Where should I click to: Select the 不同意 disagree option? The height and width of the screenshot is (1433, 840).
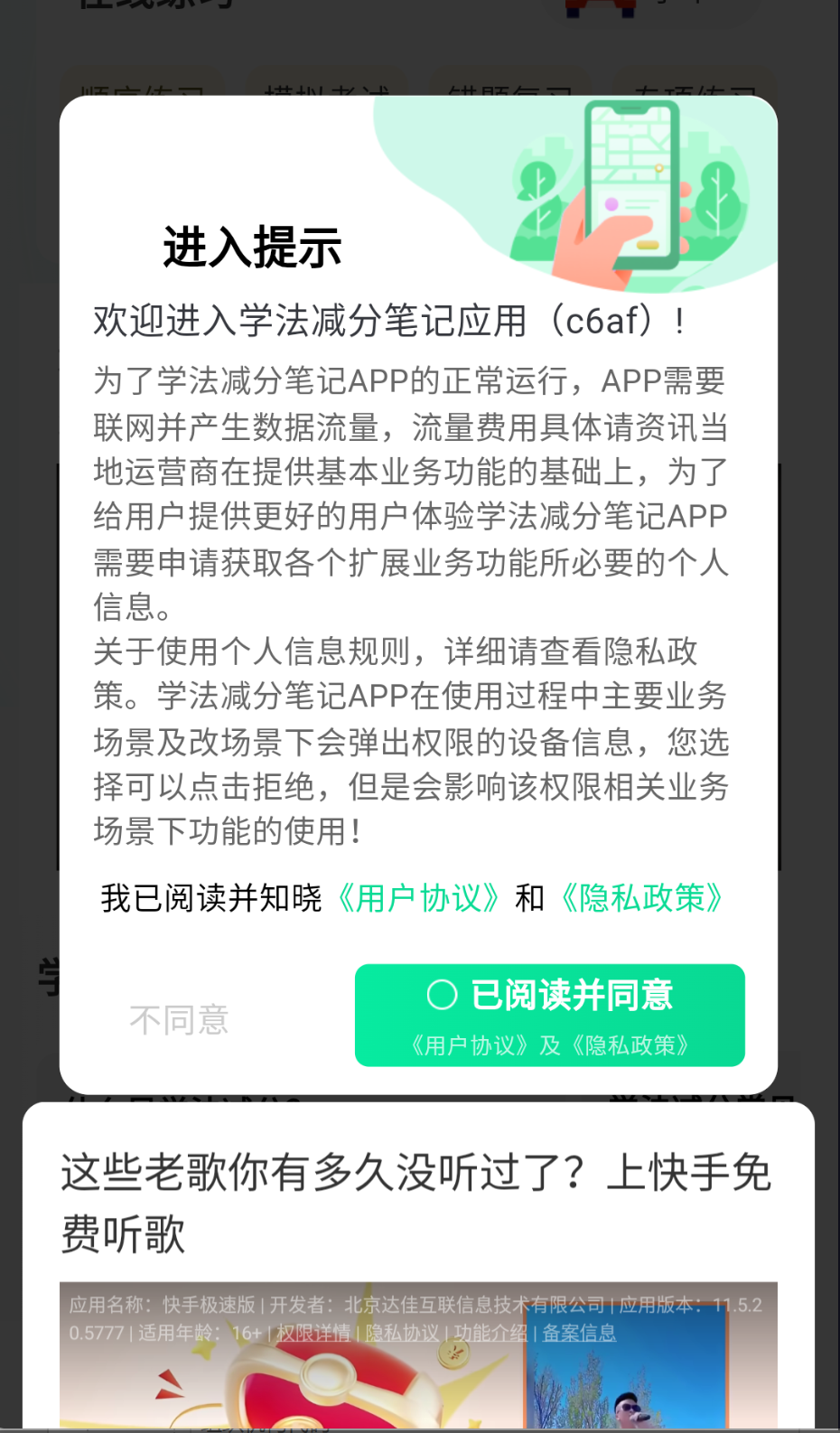point(179,1019)
